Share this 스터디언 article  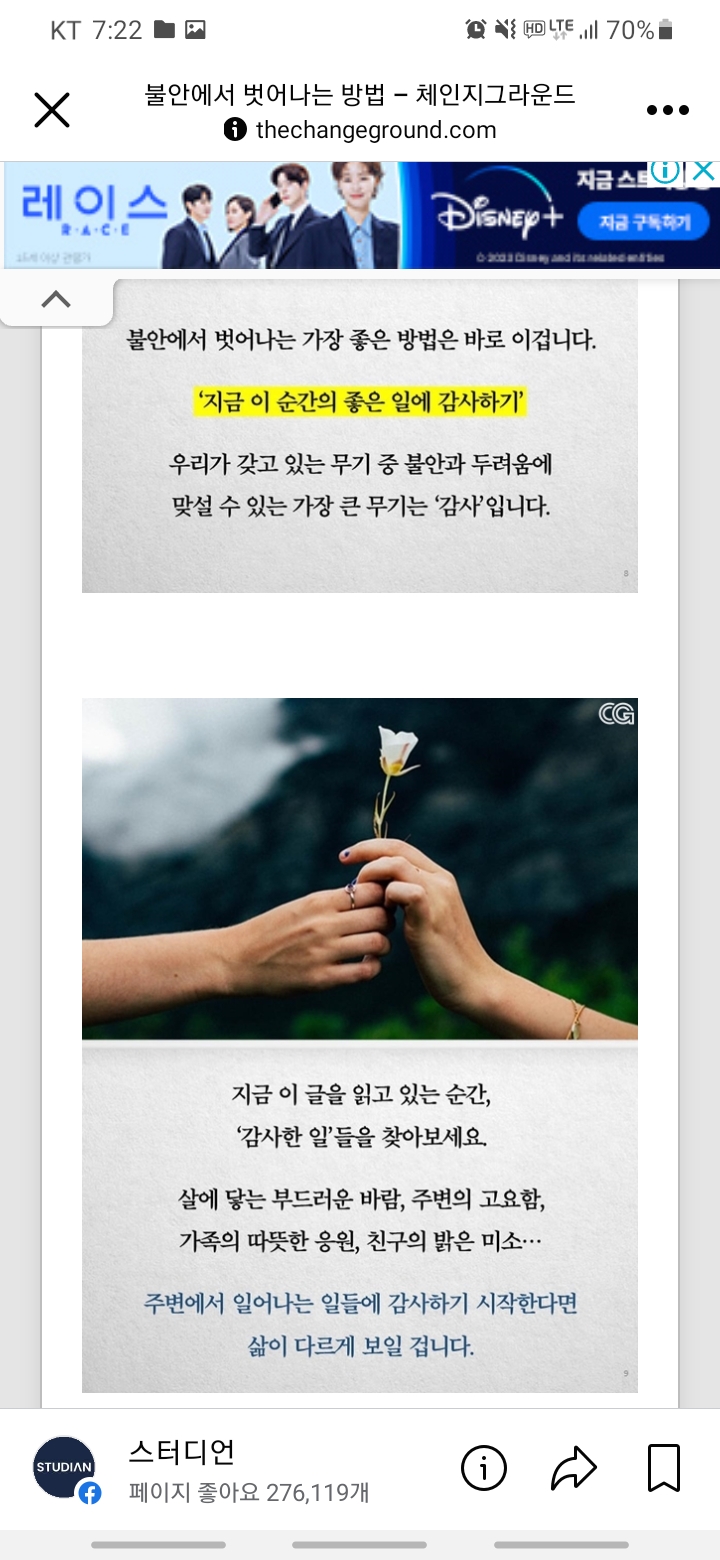pyautogui.click(x=574, y=1468)
